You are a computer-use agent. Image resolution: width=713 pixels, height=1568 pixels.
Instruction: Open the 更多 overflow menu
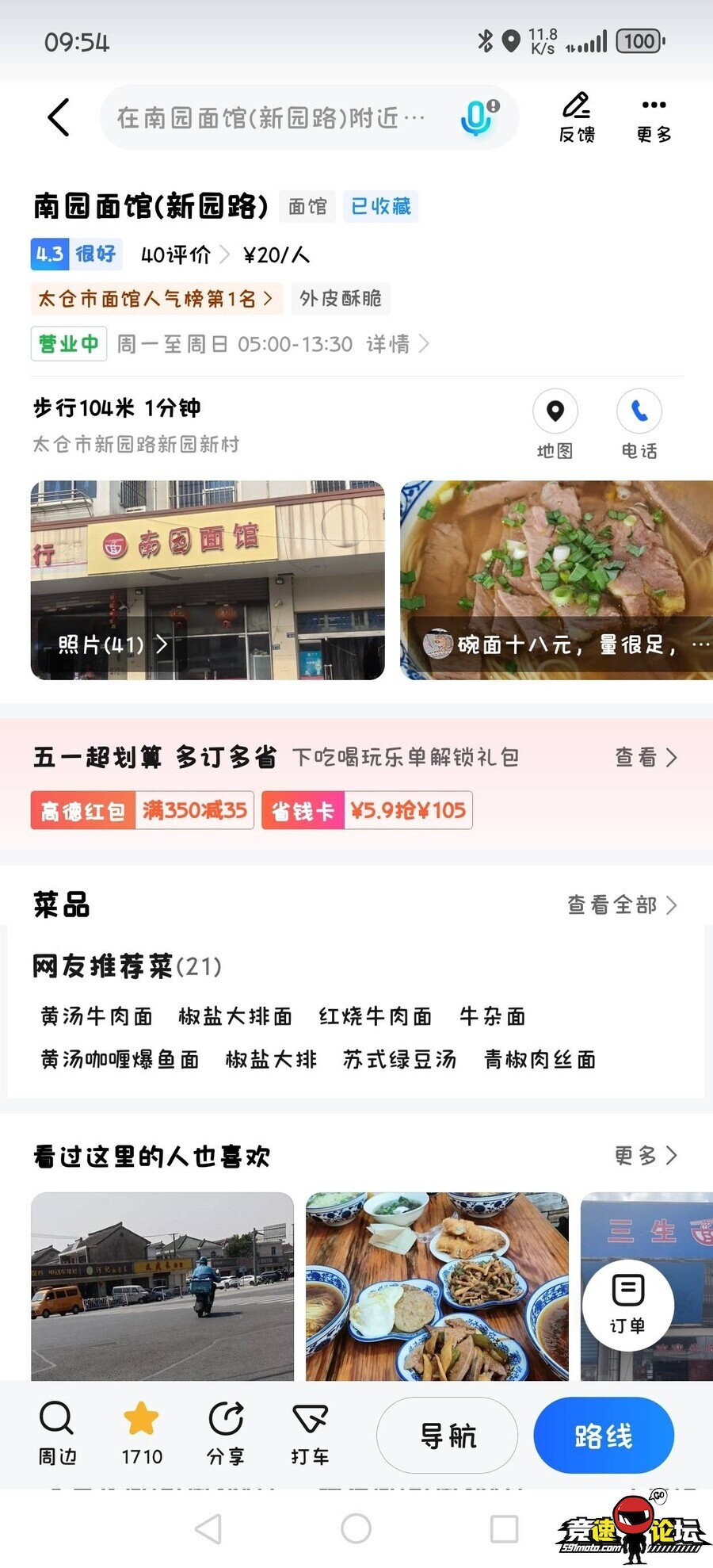(x=654, y=118)
